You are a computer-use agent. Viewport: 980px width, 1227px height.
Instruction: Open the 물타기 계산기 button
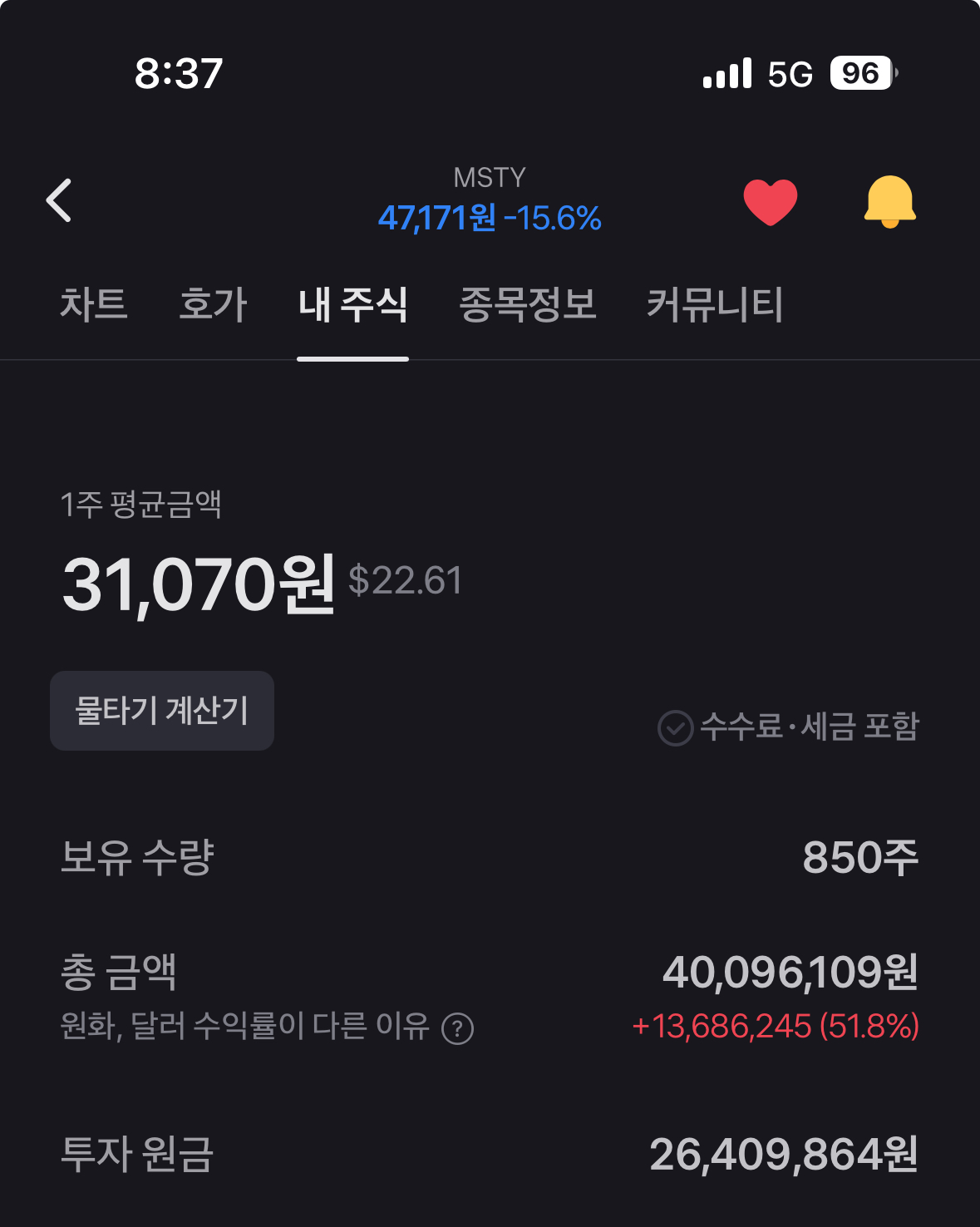click(x=162, y=711)
